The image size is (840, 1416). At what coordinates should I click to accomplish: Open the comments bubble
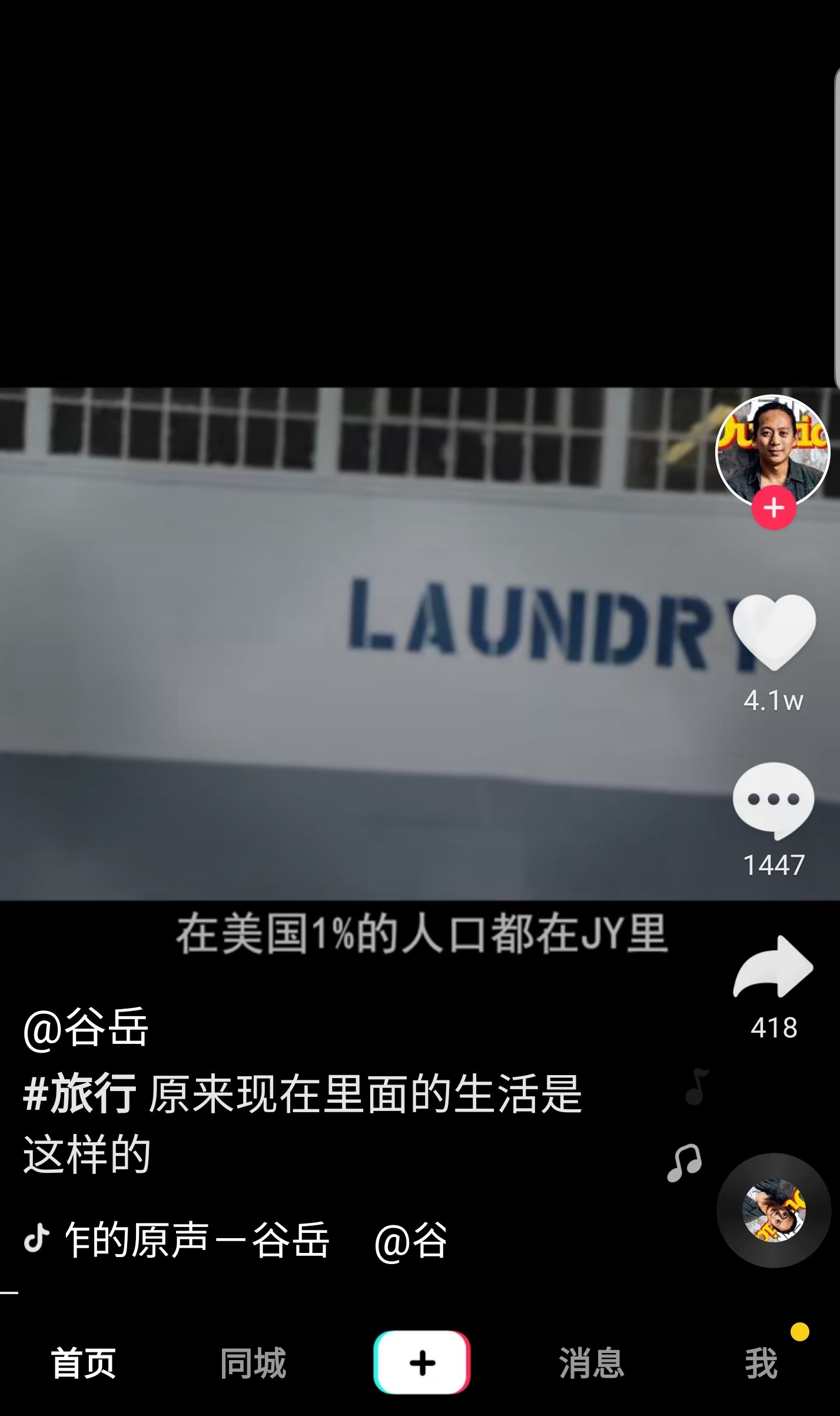[x=773, y=800]
